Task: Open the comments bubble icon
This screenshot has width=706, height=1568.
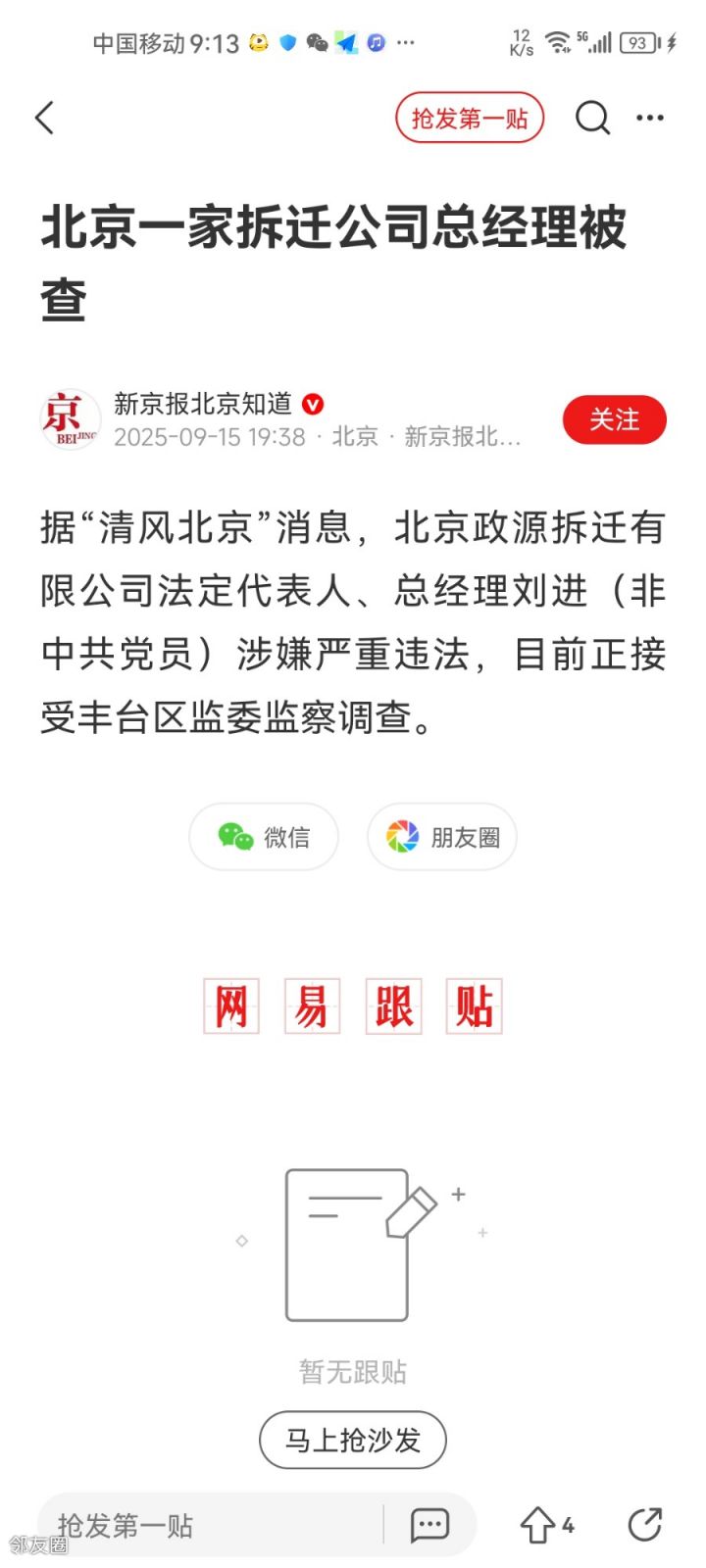Action: pos(429,1525)
